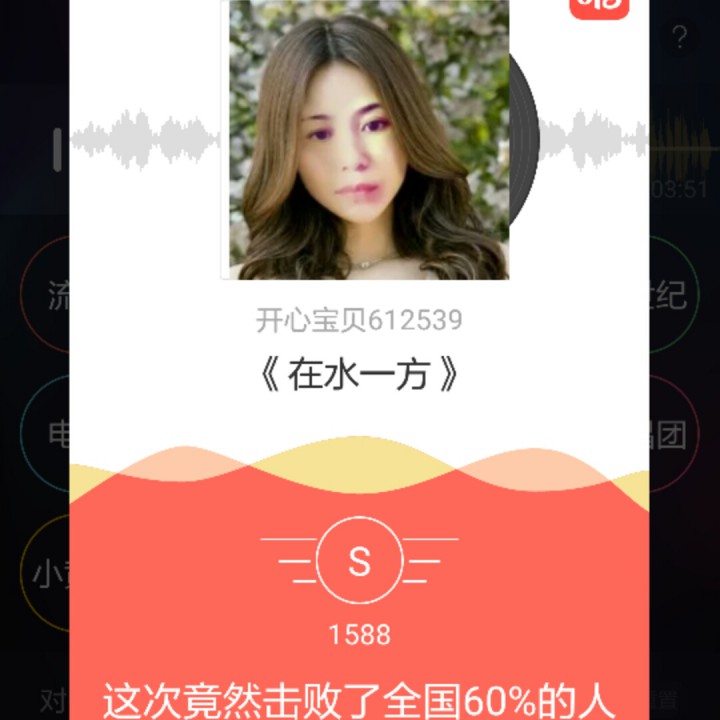Open the question mark help icon
Screen dimensions: 720x720
pyautogui.click(x=680, y=38)
